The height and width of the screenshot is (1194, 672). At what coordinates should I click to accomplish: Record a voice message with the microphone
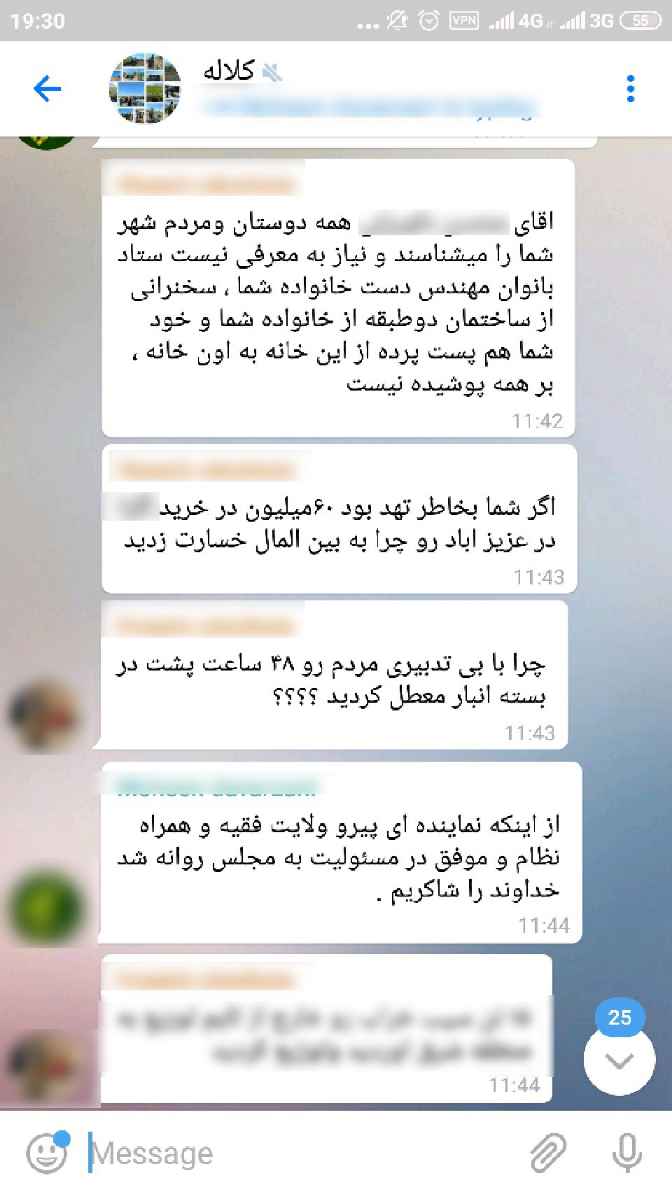(627, 1153)
